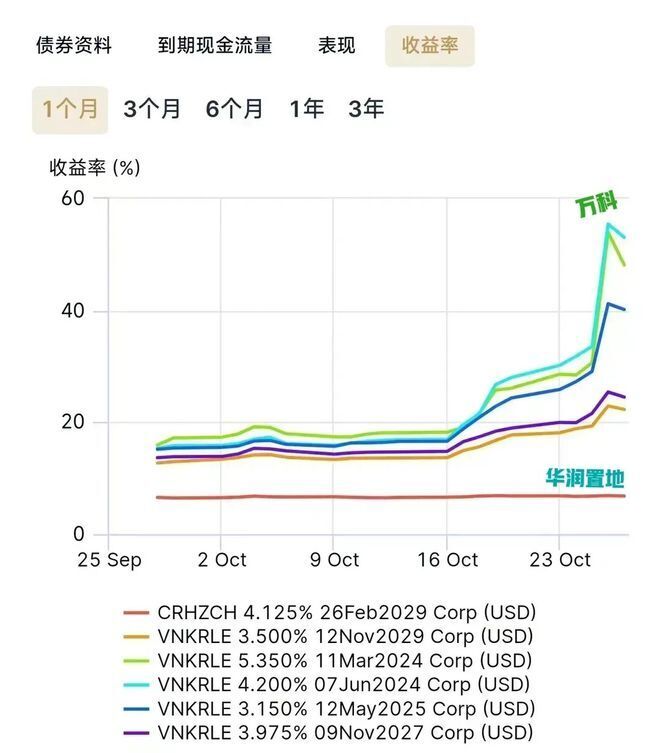Change the range to 3个月
The image size is (660, 753).
click(152, 109)
